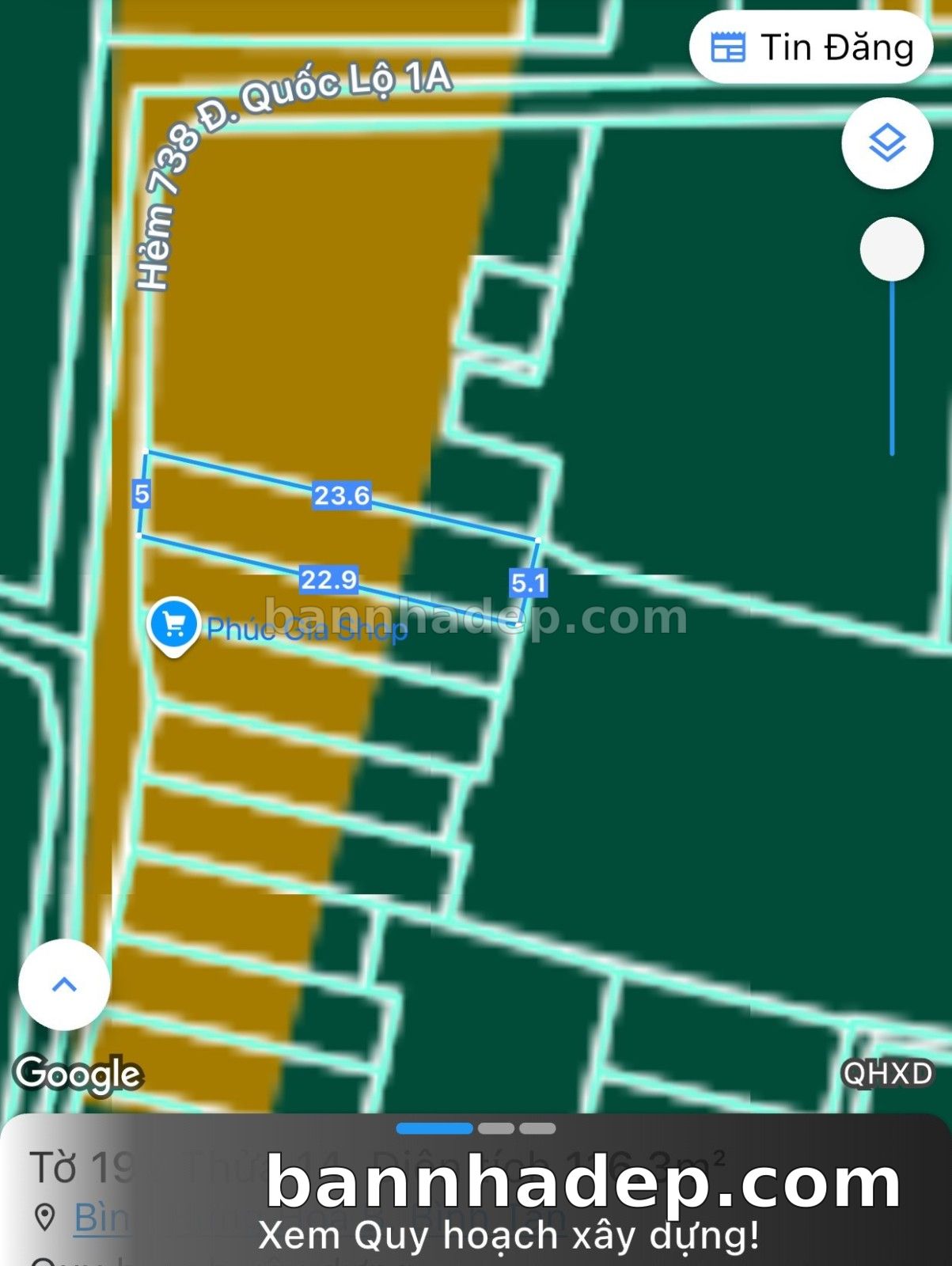Open the Tin Đăng listings button
This screenshot has height=1266, width=952.
[x=811, y=47]
